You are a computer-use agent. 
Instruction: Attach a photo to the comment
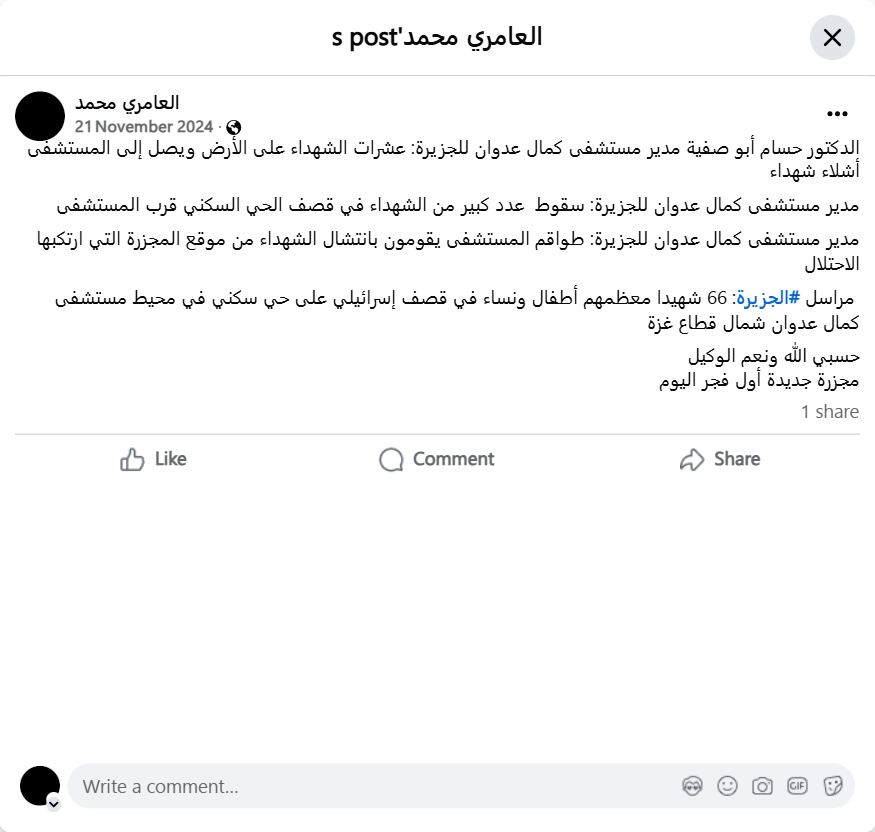[x=762, y=786]
